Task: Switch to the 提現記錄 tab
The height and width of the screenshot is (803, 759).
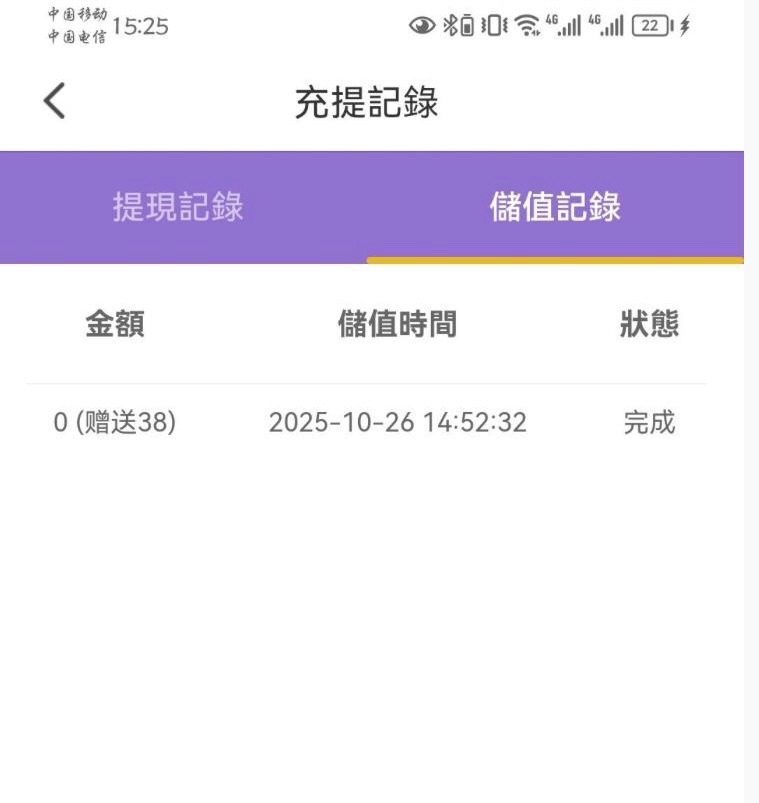Action: [179, 207]
